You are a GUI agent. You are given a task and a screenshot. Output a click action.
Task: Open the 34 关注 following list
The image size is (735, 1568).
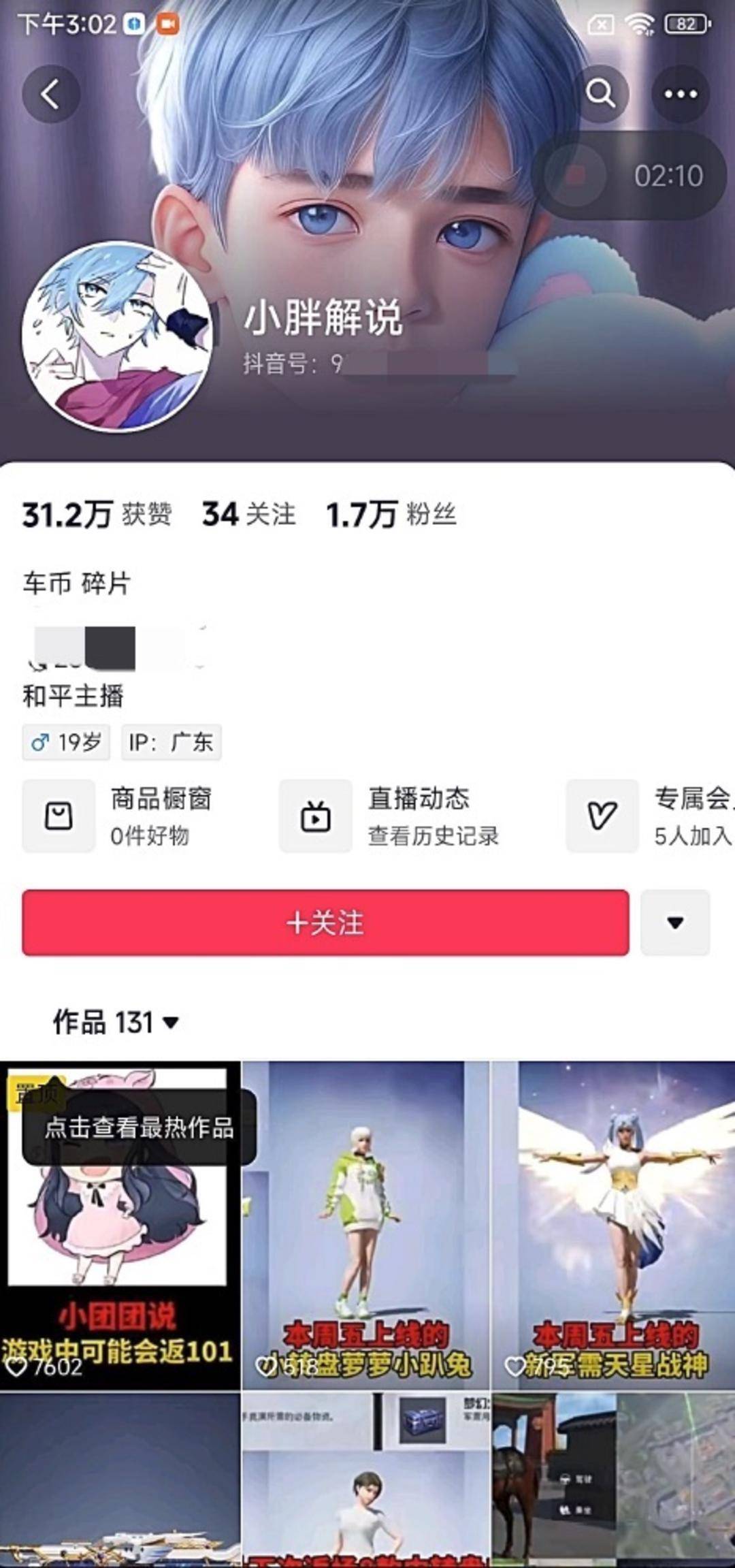click(248, 514)
